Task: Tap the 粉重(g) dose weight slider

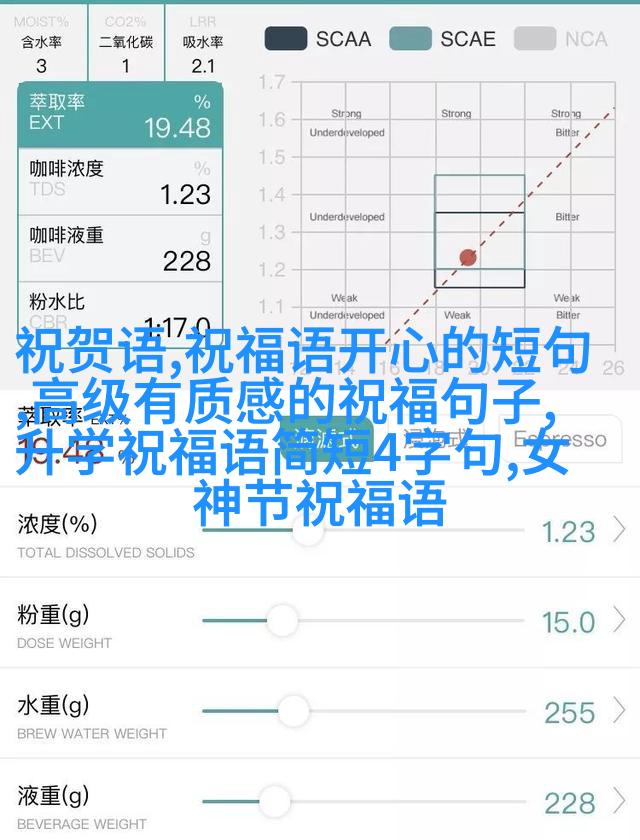Action: tap(282, 622)
